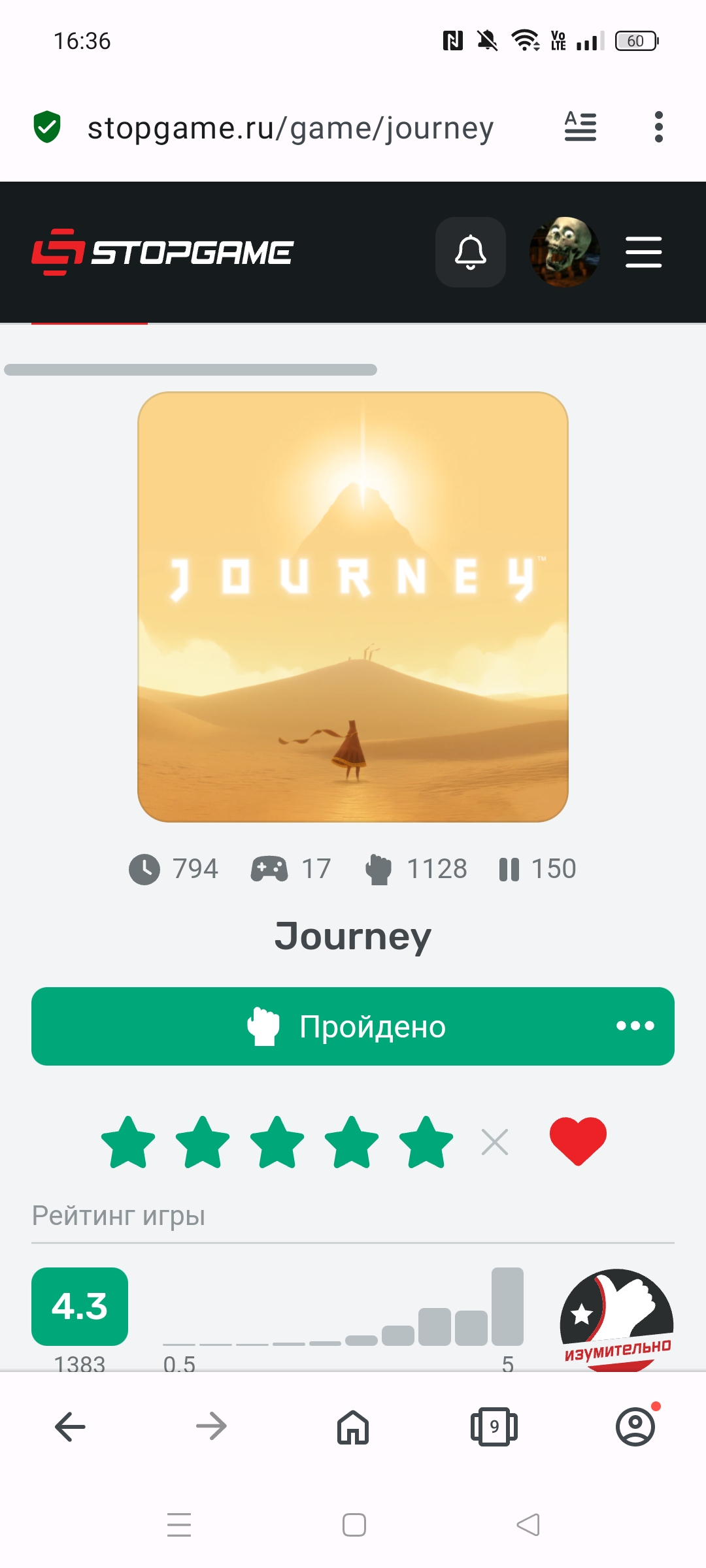Open the notifications bell

tap(471, 252)
